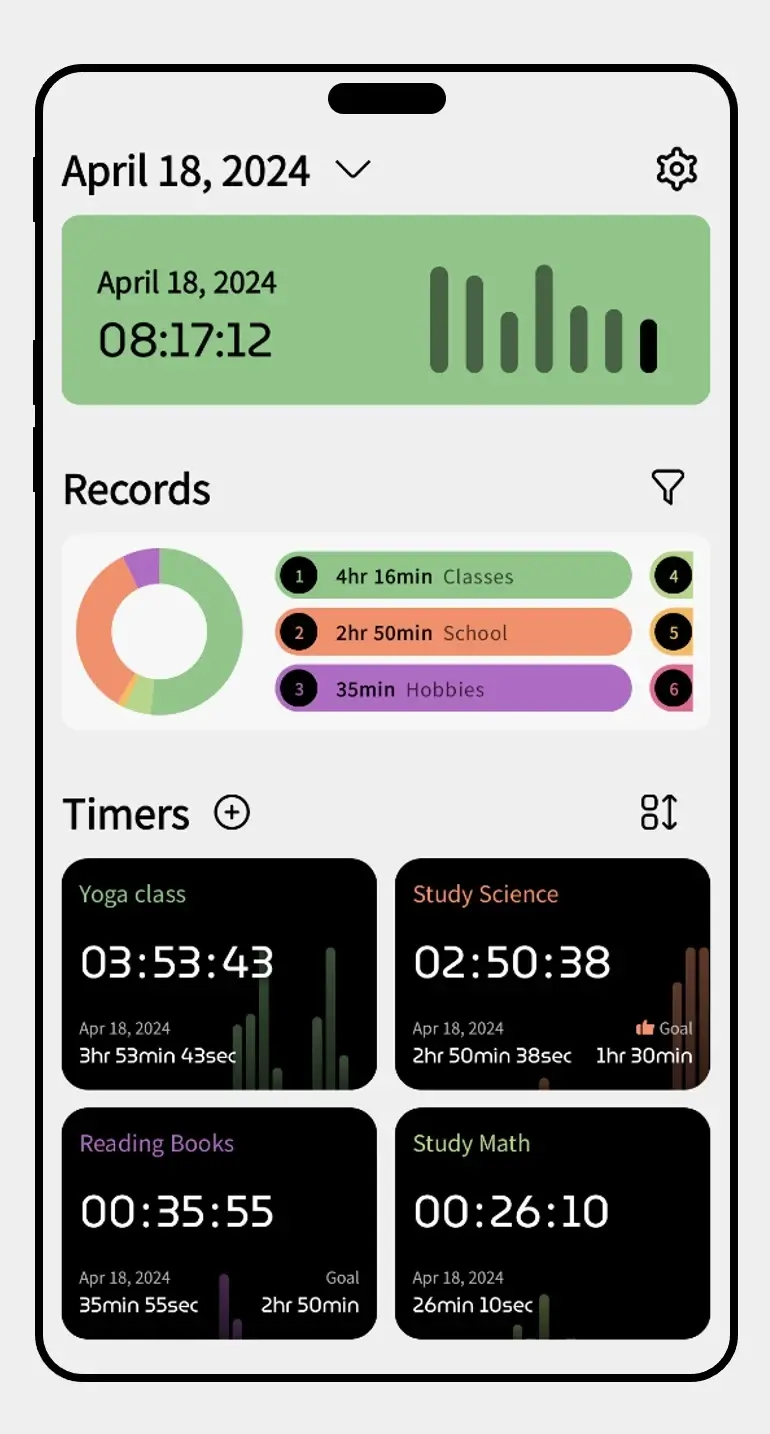Select the School record chip
The image size is (770, 1434).
453,632
